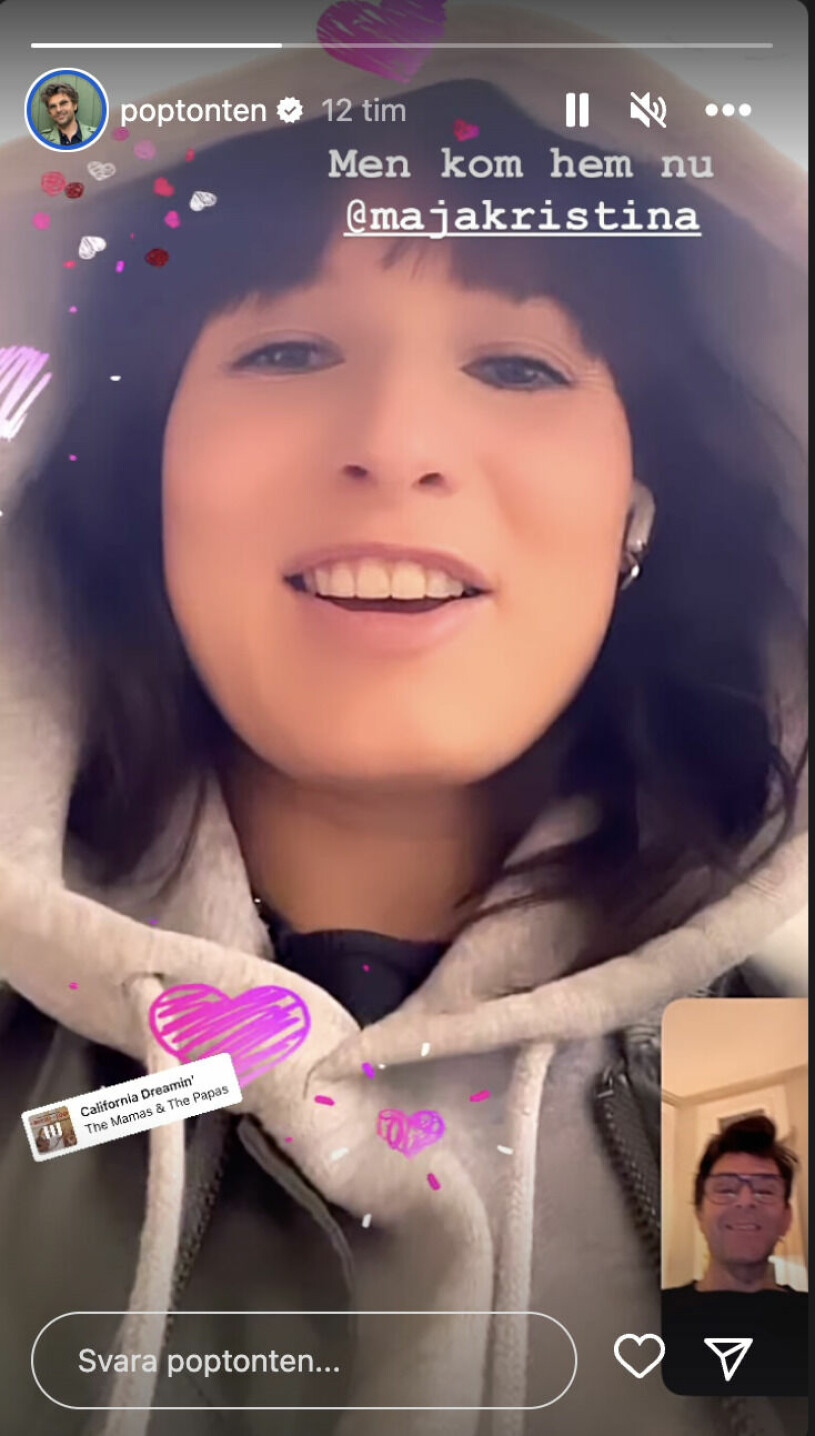The width and height of the screenshot is (815, 1436).
Task: Open the poptonten username
Action: (193, 110)
